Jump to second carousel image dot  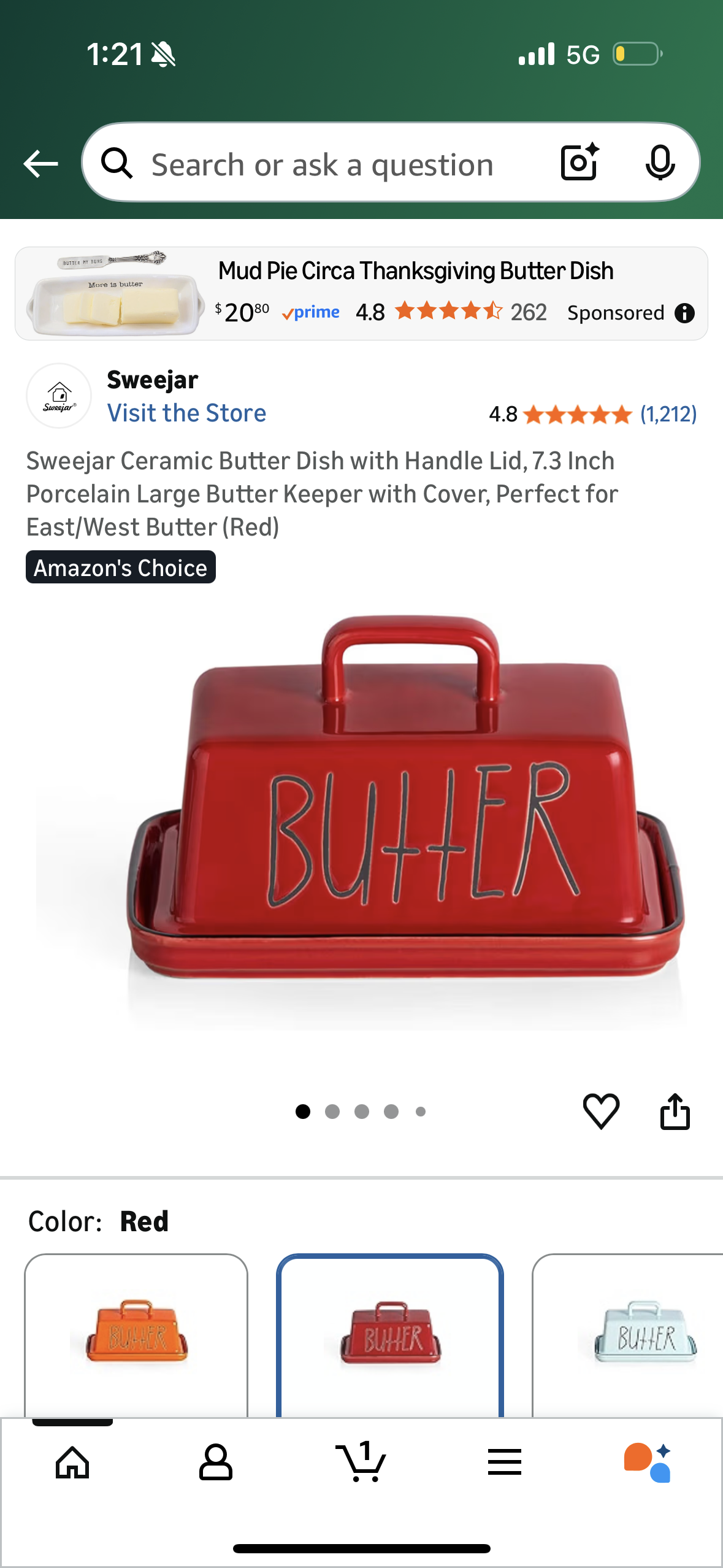point(332,1111)
